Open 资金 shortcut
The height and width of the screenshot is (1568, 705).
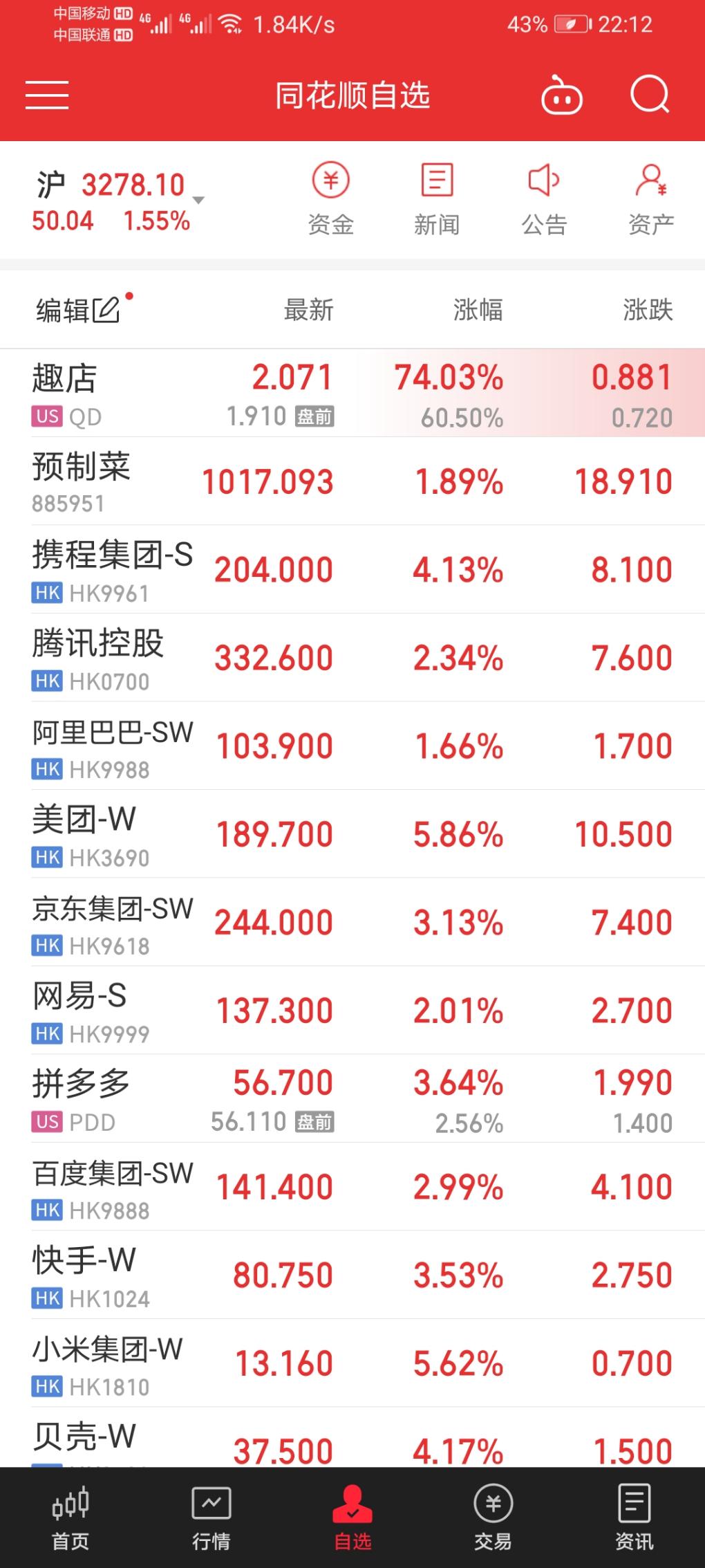[330, 199]
